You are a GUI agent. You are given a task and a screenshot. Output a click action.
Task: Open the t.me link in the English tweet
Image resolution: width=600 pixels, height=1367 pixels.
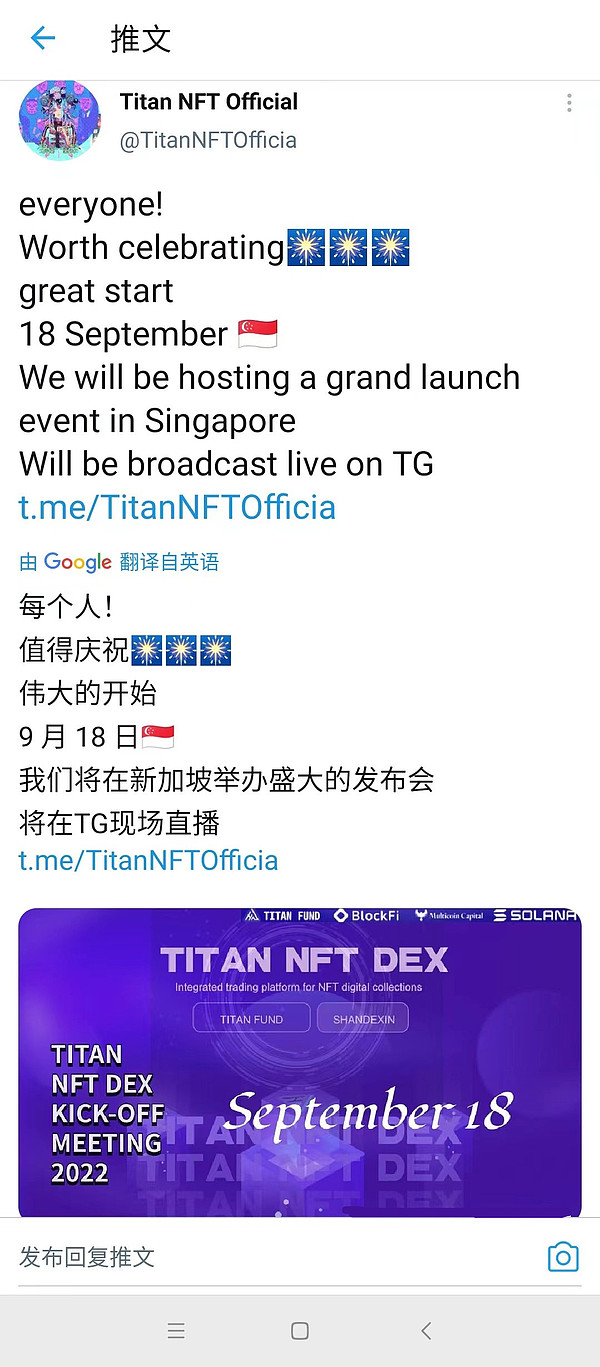point(177,507)
